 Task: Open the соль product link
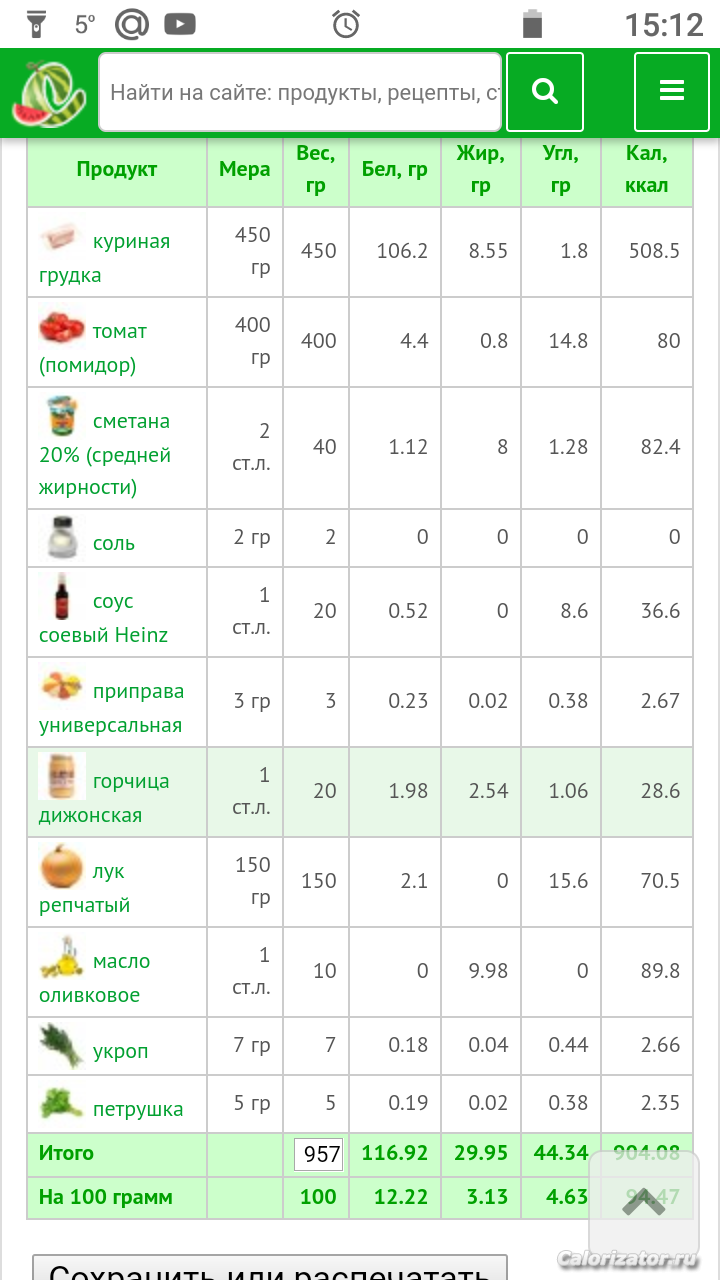114,543
